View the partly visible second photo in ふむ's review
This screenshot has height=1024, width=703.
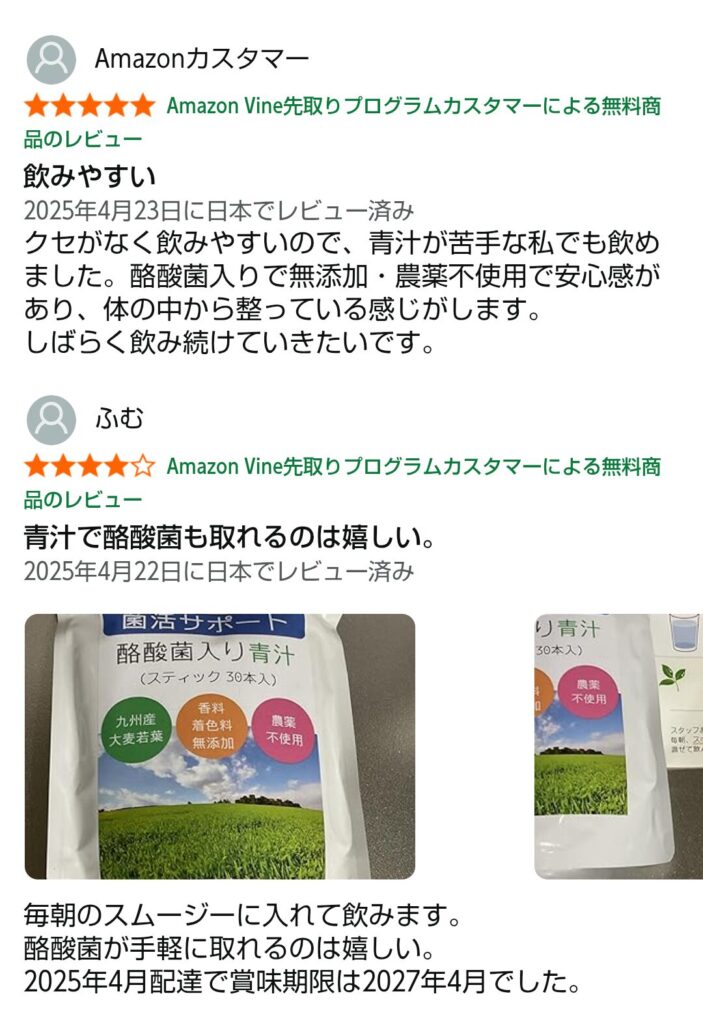[x=618, y=746]
